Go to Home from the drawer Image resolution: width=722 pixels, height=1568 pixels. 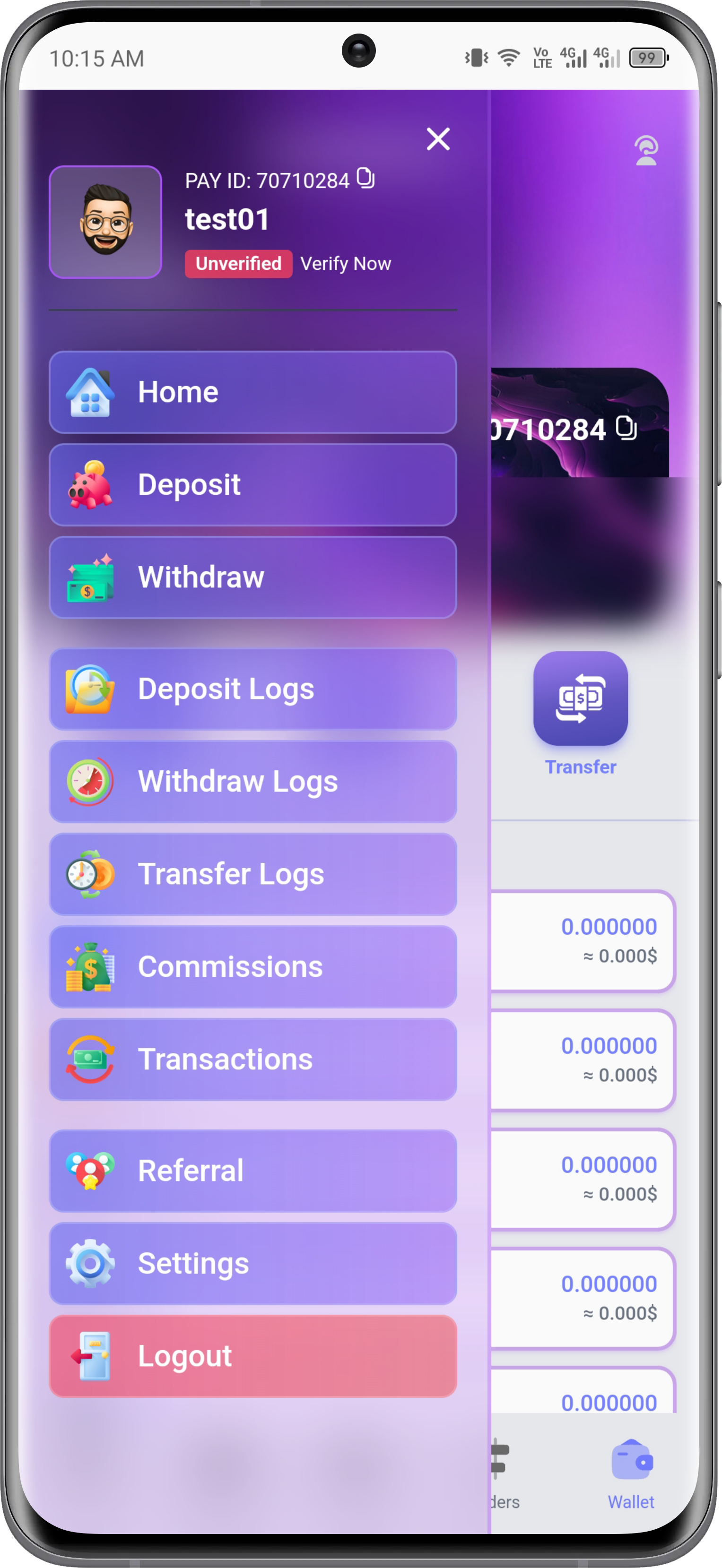pyautogui.click(x=252, y=392)
